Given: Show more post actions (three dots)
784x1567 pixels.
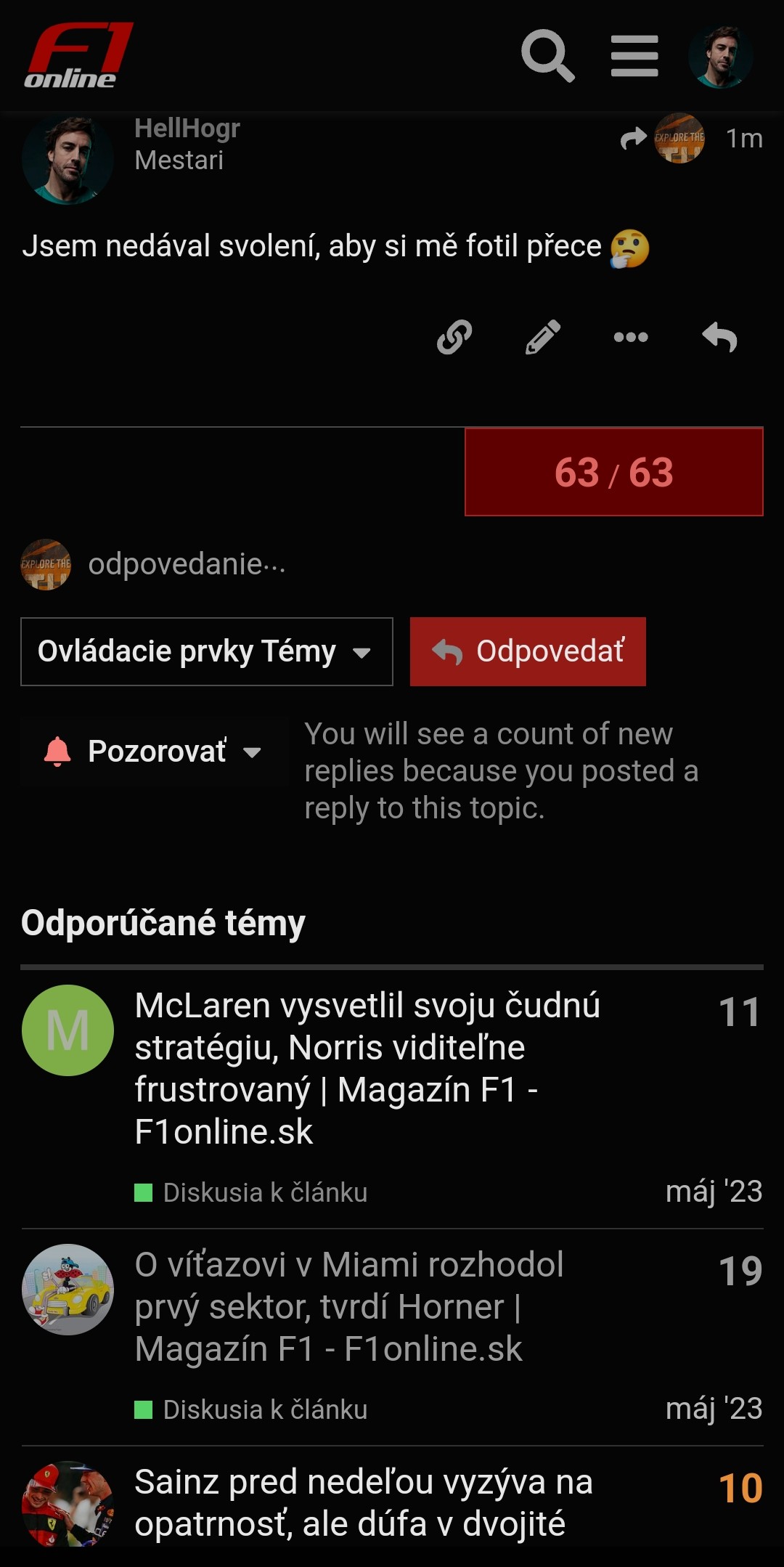Looking at the screenshot, I should (x=631, y=337).
